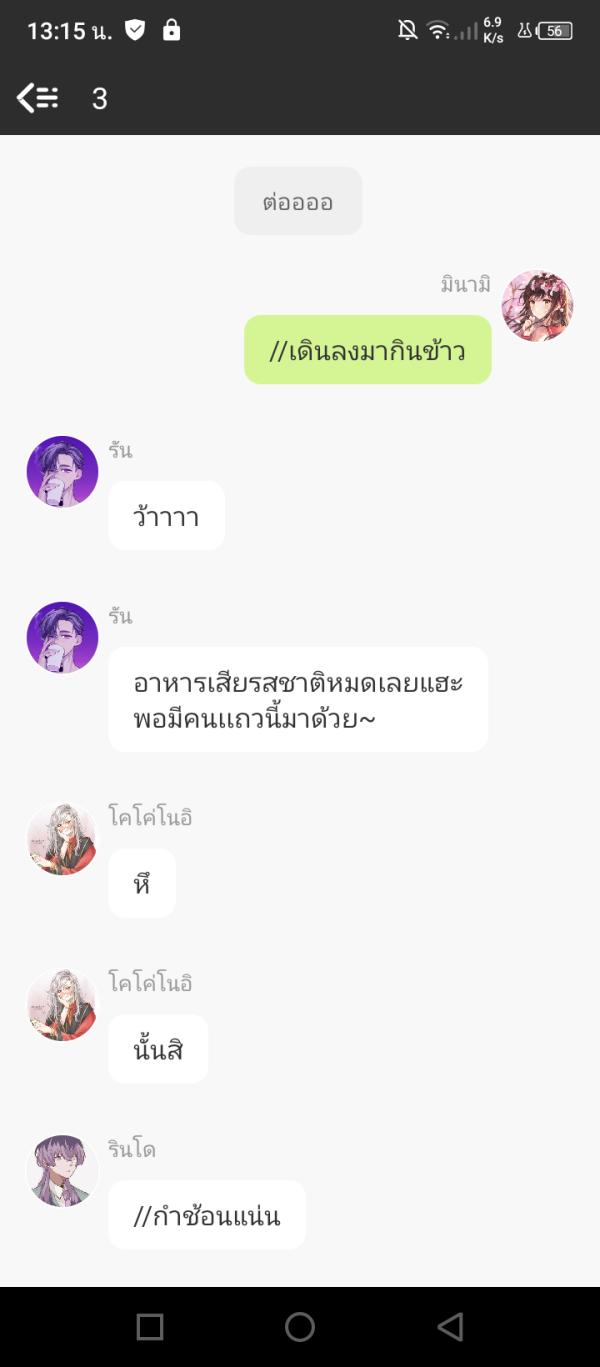Open recent apps from navigation bar
This screenshot has width=600, height=1367.
150,1327
